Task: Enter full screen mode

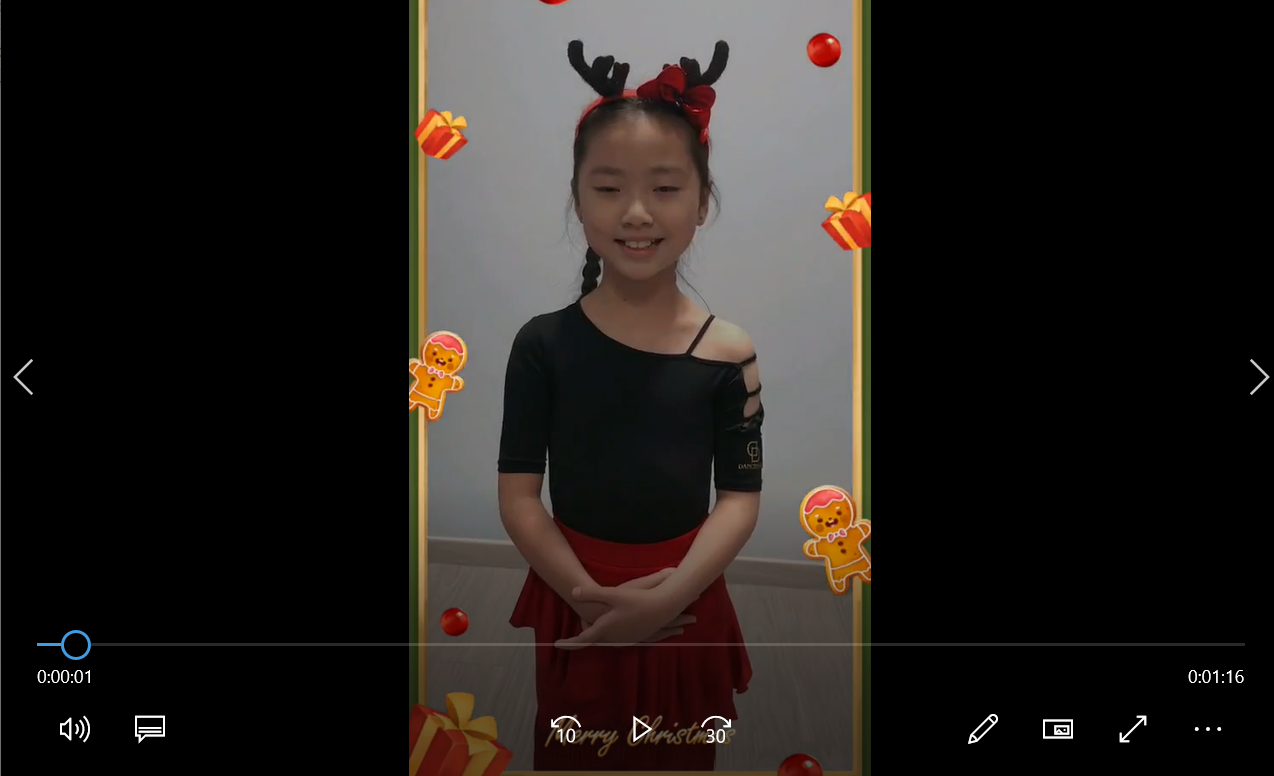Action: [1132, 729]
